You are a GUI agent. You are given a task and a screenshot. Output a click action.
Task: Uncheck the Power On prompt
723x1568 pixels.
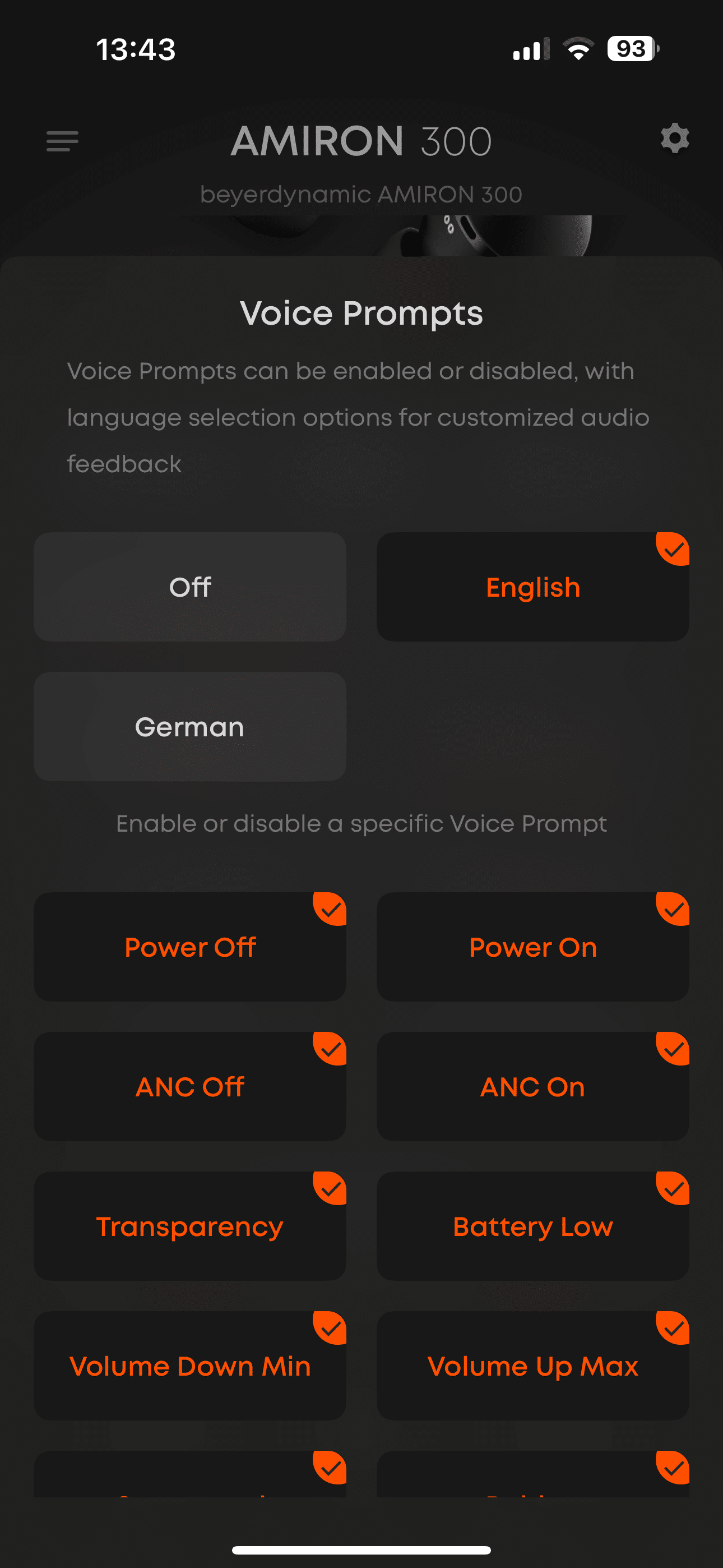(x=532, y=947)
